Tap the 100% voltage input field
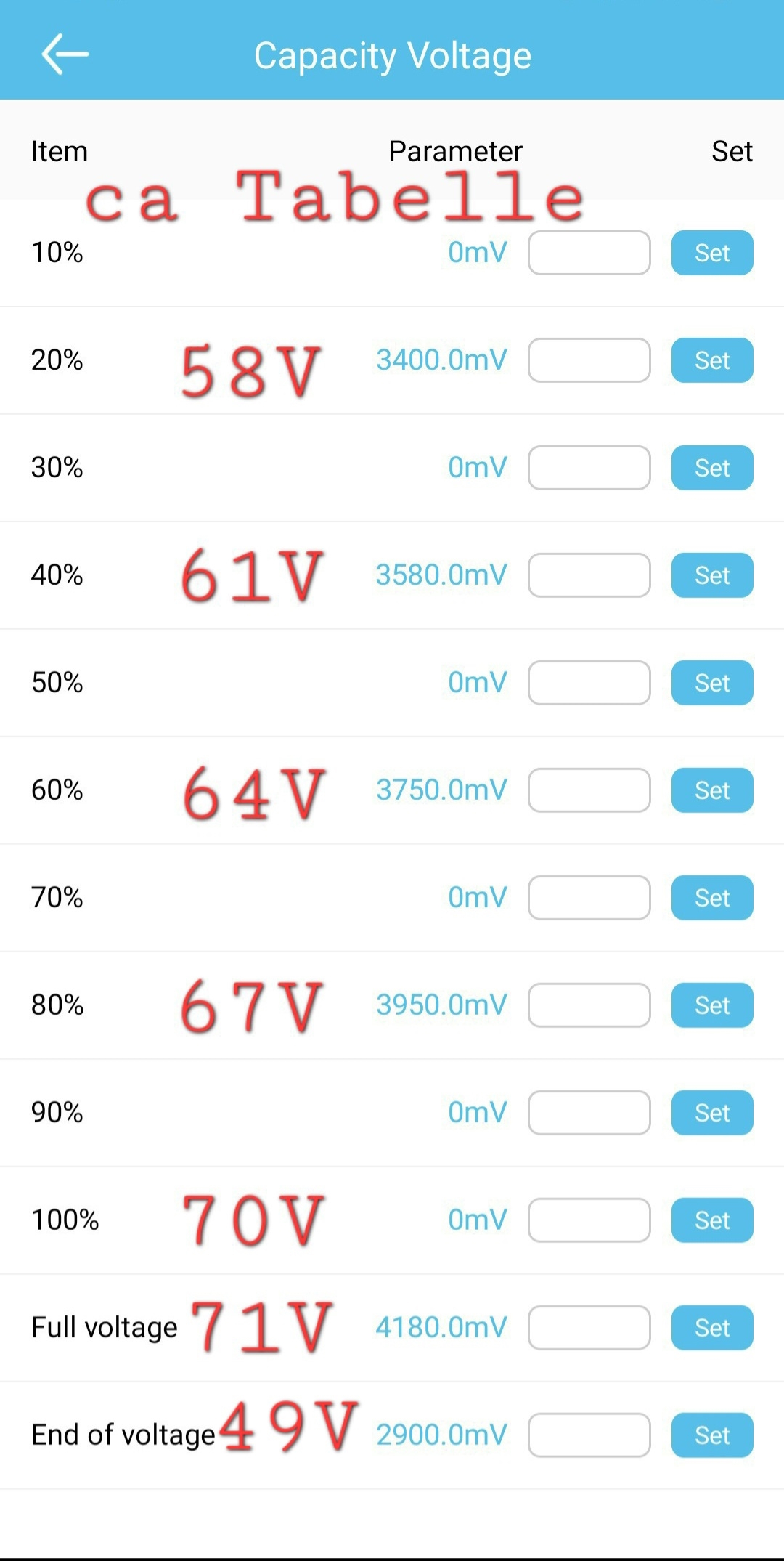 (x=589, y=1220)
